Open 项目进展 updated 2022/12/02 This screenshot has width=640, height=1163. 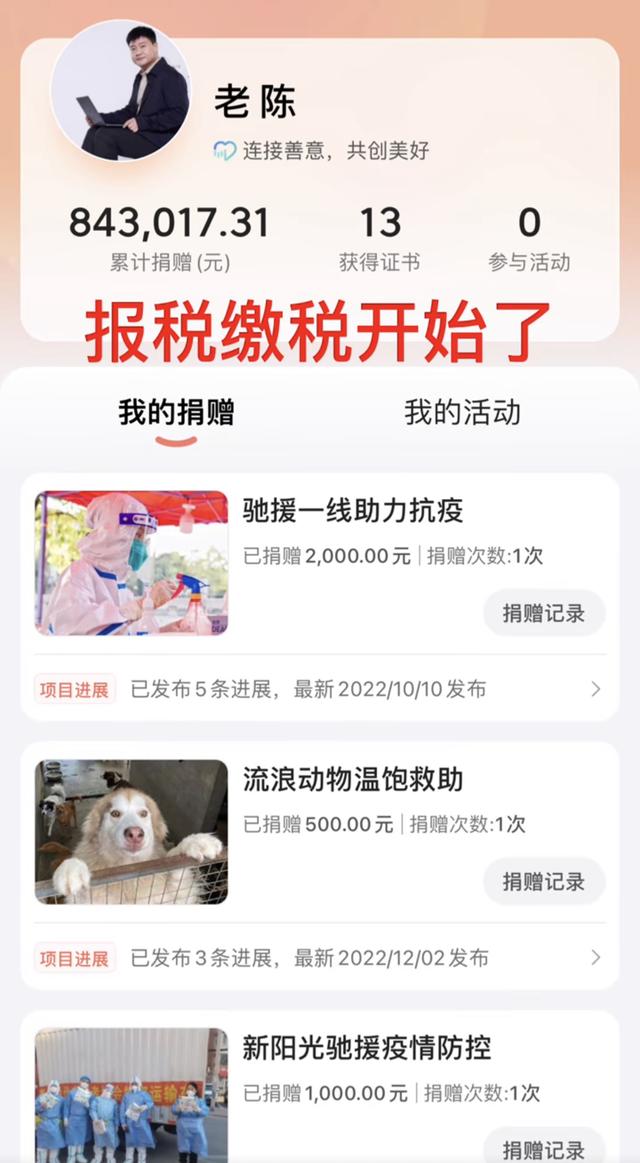point(320,958)
